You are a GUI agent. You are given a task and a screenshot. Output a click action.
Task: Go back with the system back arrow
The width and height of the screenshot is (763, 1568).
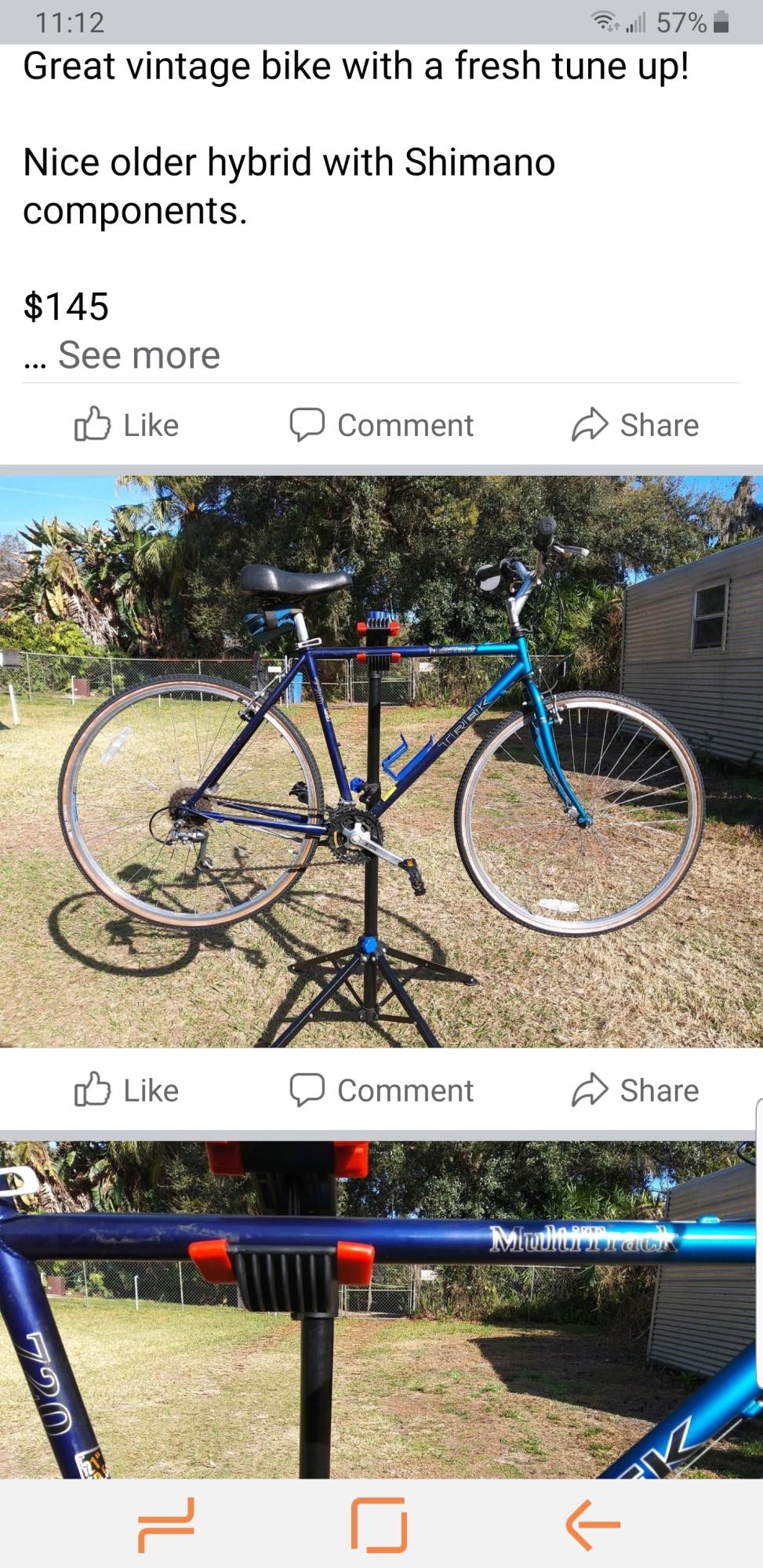(593, 1525)
